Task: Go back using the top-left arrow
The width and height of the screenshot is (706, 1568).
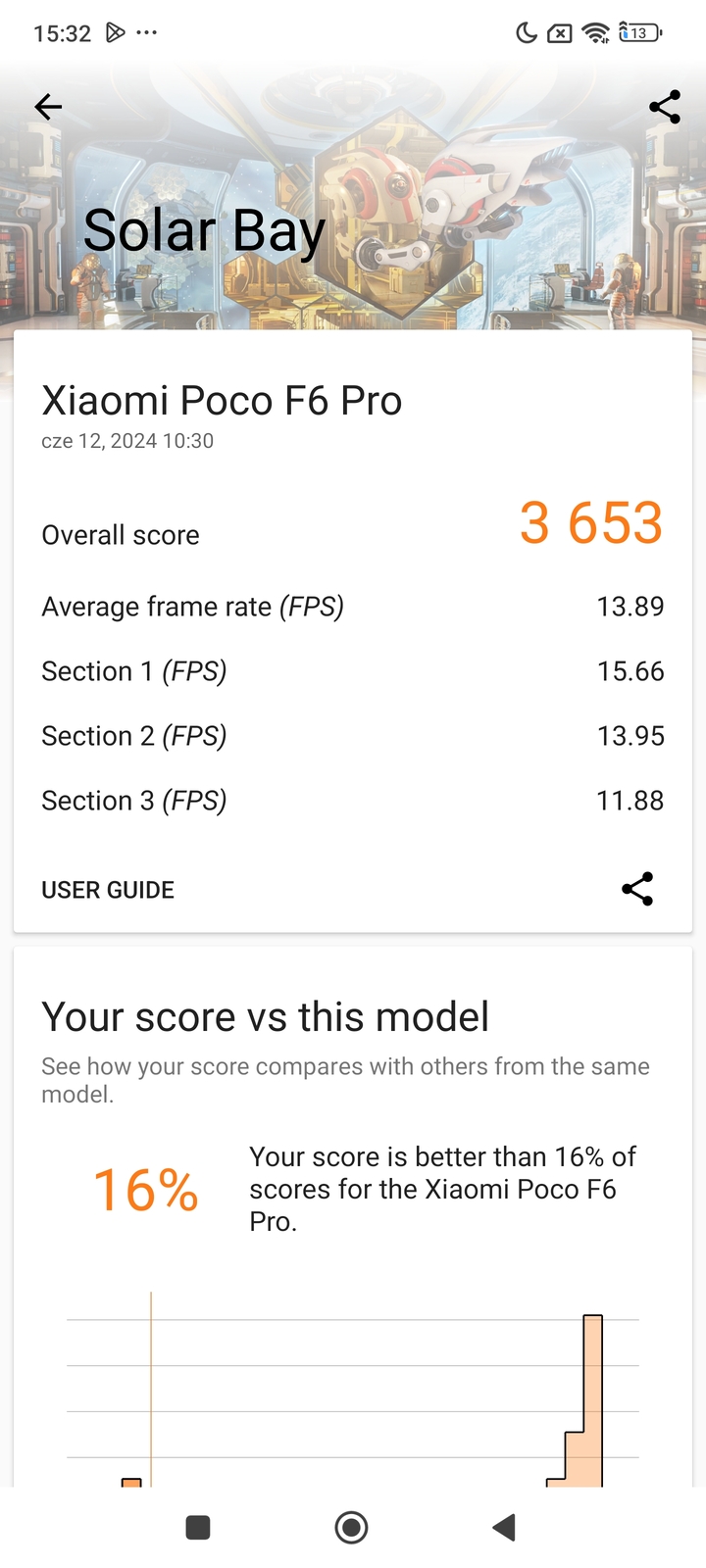Action: 48,107
